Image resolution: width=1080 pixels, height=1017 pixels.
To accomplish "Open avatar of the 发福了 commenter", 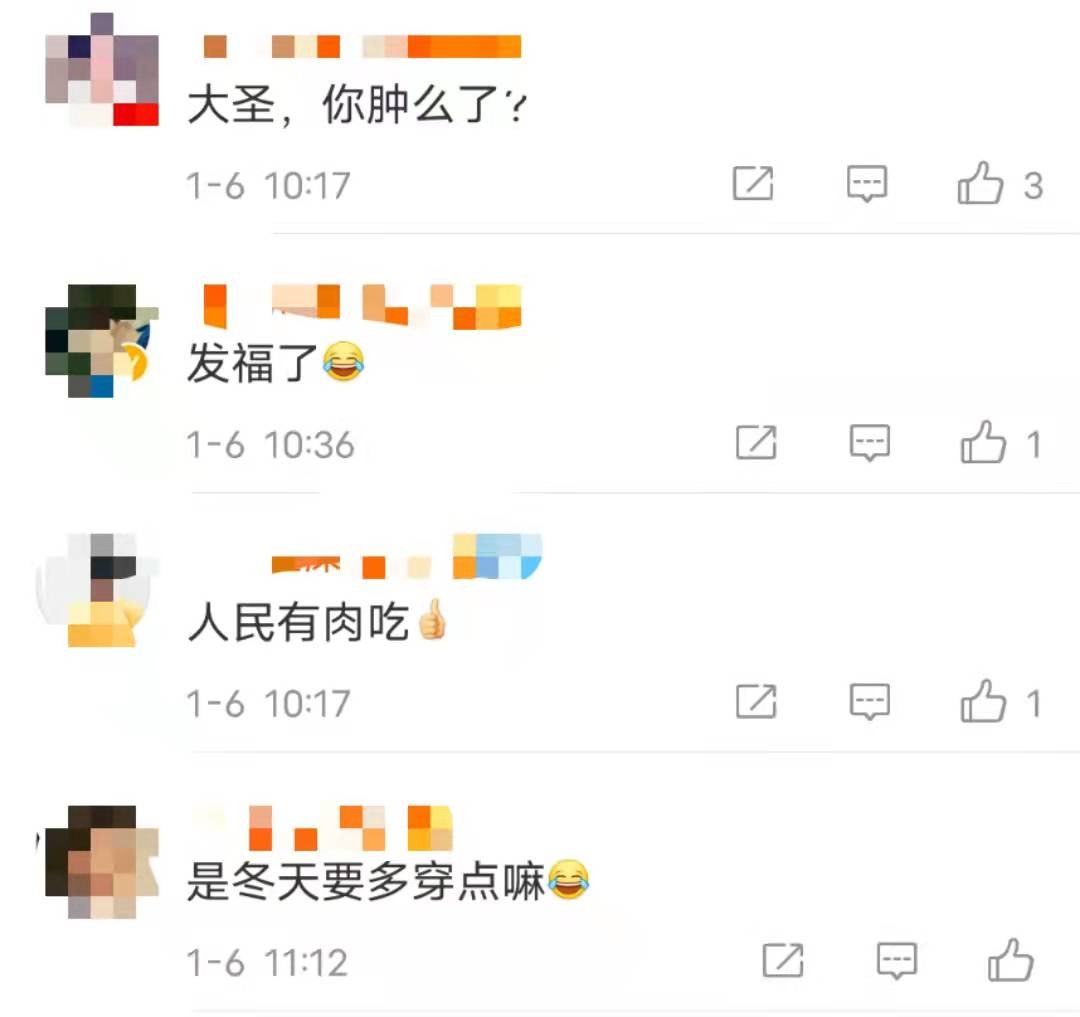I will tap(101, 342).
